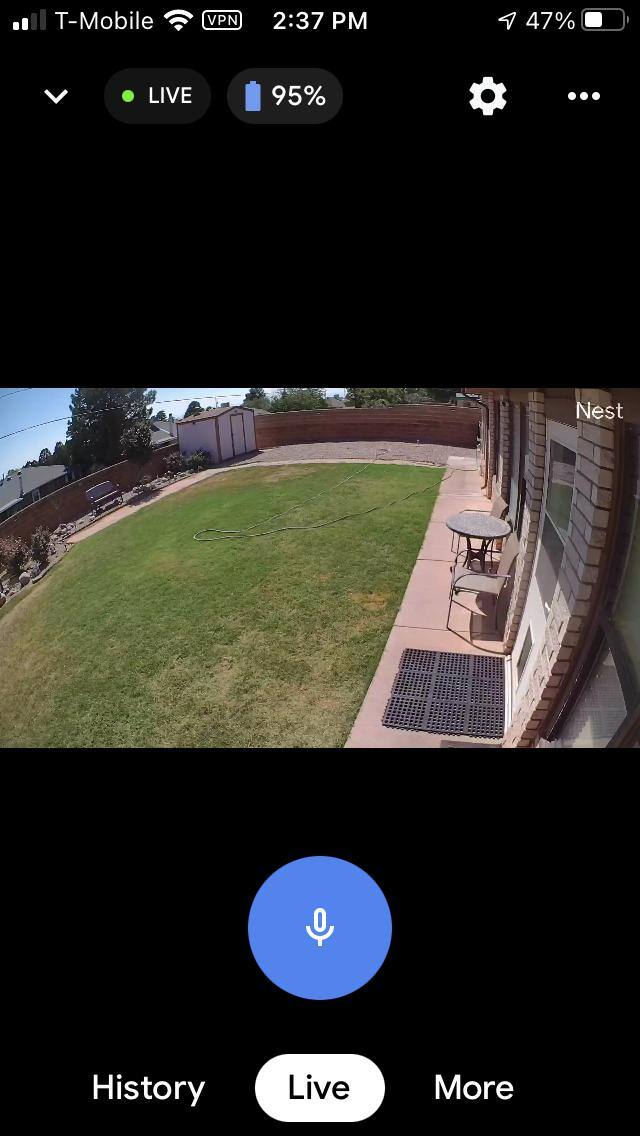
Task: Switch to the History tab
Action: tap(148, 1087)
